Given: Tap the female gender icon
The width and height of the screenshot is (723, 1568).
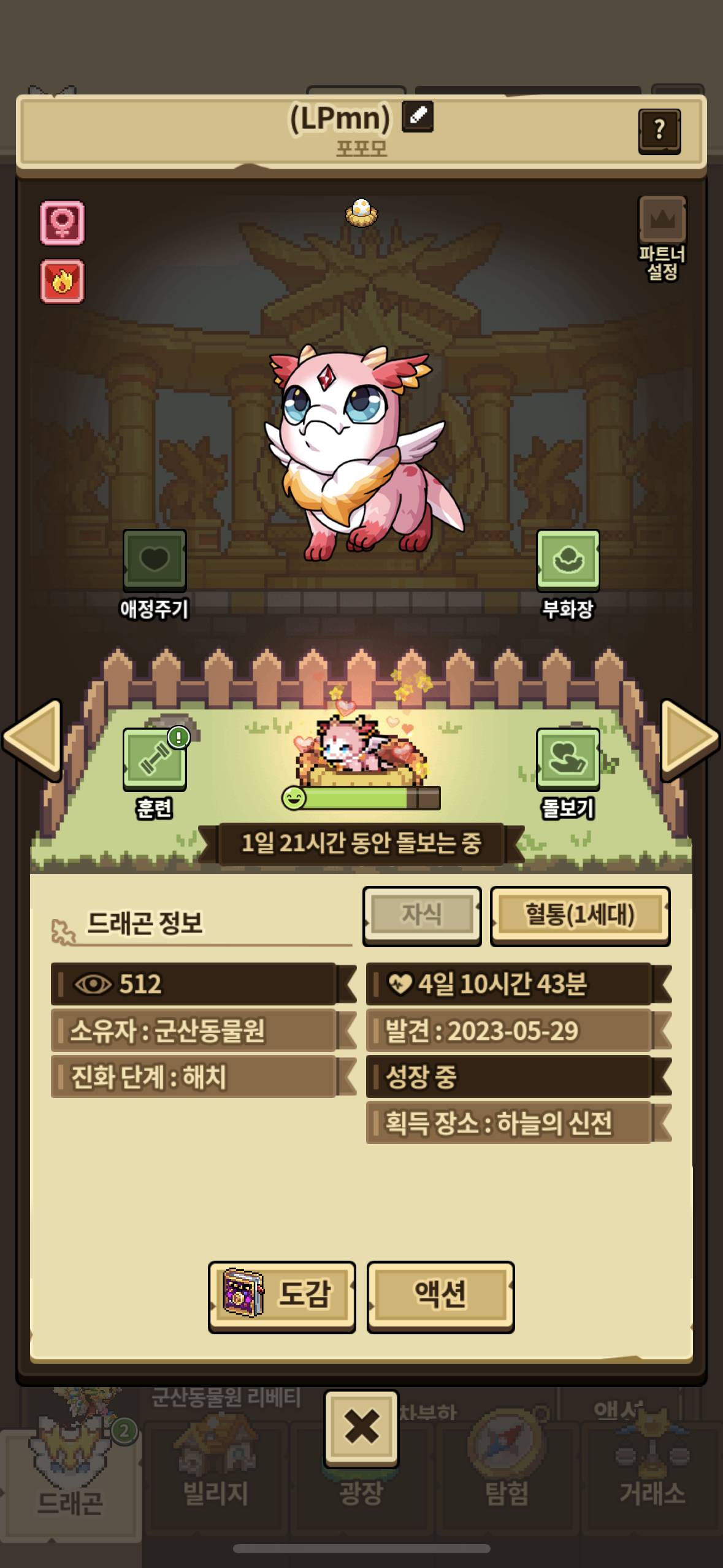Looking at the screenshot, I should tap(63, 223).
